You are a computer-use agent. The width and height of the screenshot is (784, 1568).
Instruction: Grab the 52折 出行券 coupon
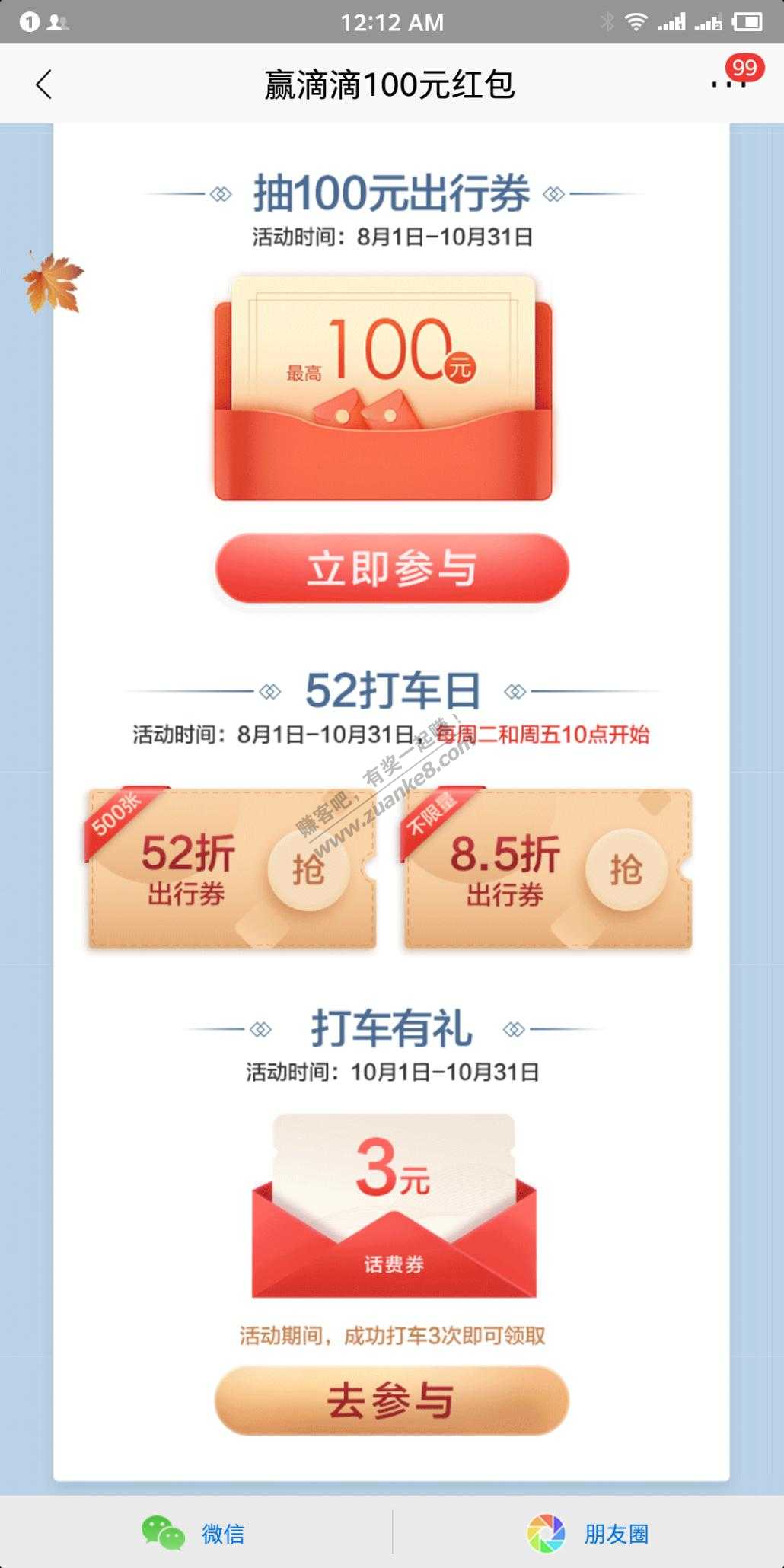(x=308, y=869)
